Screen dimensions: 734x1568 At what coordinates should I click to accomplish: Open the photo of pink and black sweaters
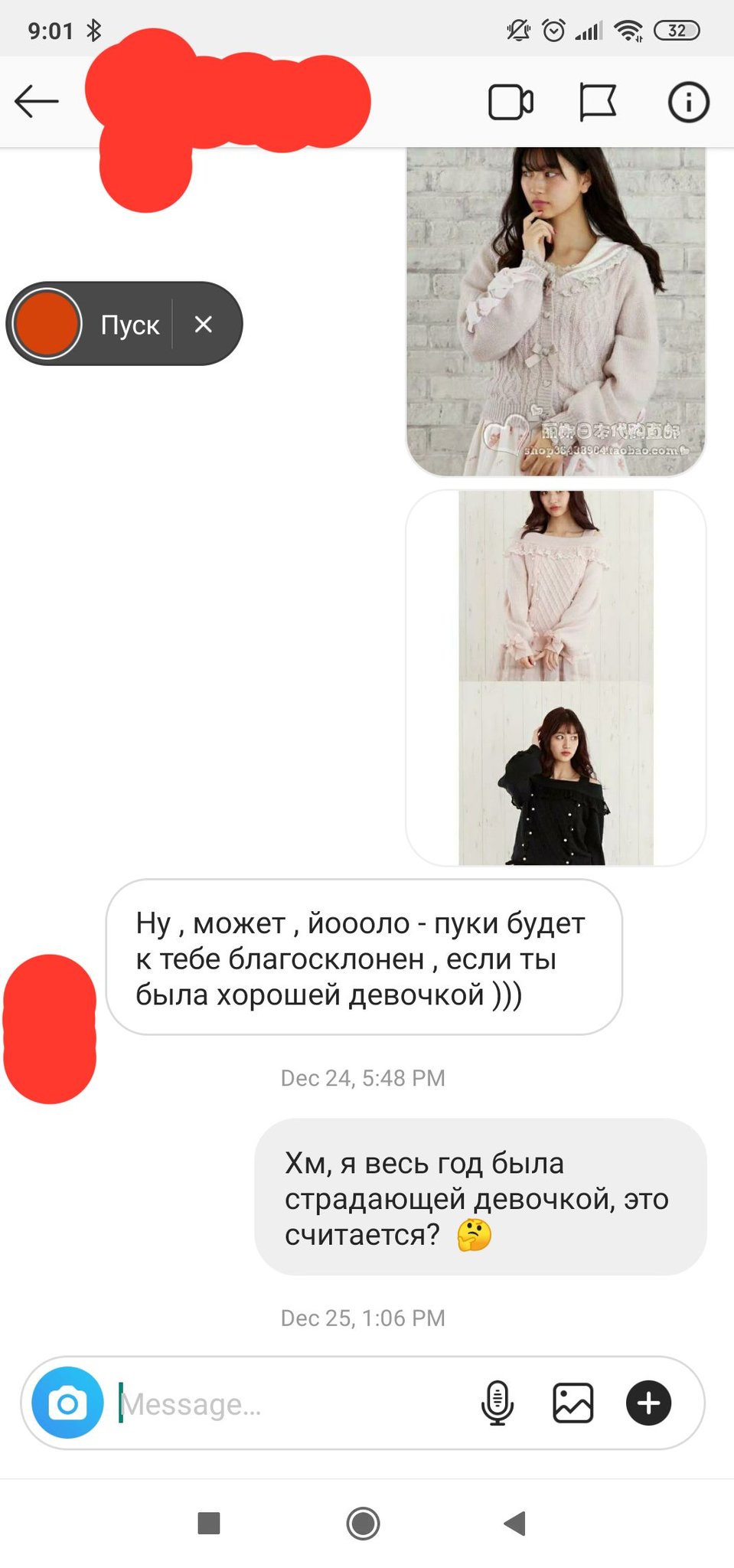tap(556, 678)
